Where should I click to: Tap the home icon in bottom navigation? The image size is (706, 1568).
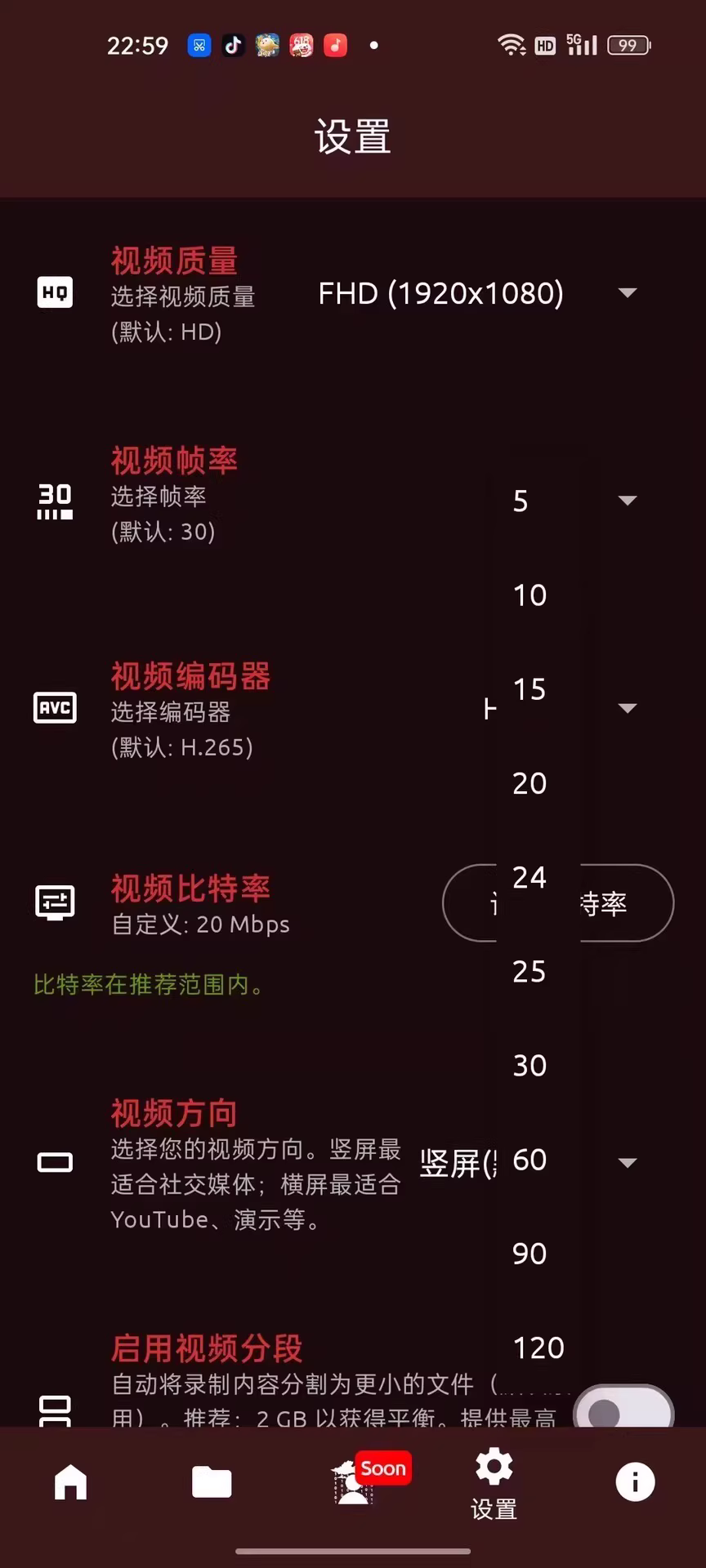pyautogui.click(x=70, y=1482)
